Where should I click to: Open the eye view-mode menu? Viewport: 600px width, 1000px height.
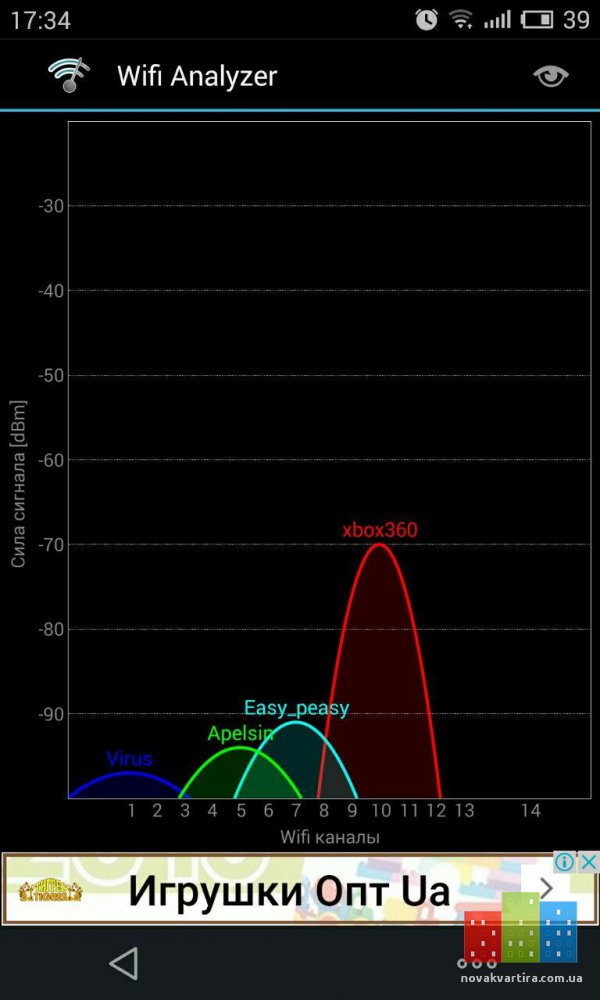coord(550,77)
